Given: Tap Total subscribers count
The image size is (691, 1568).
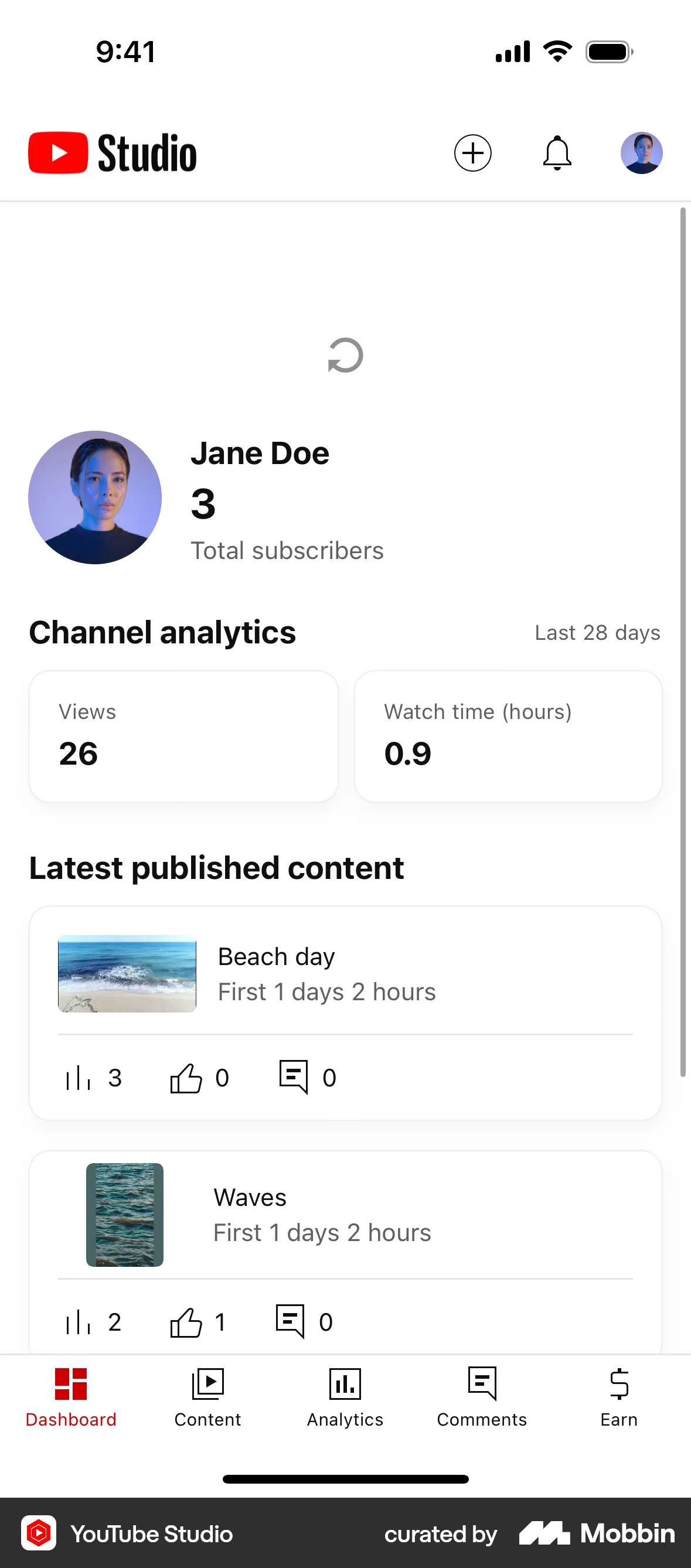Looking at the screenshot, I should tap(287, 550).
